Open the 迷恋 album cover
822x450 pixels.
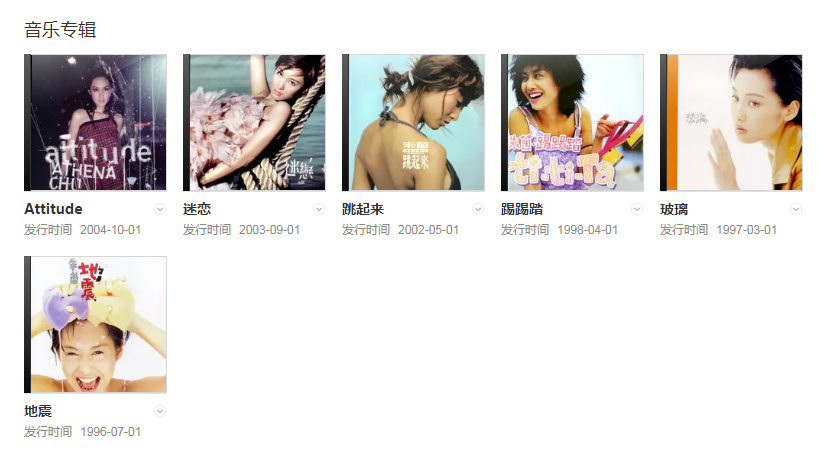click(255, 123)
